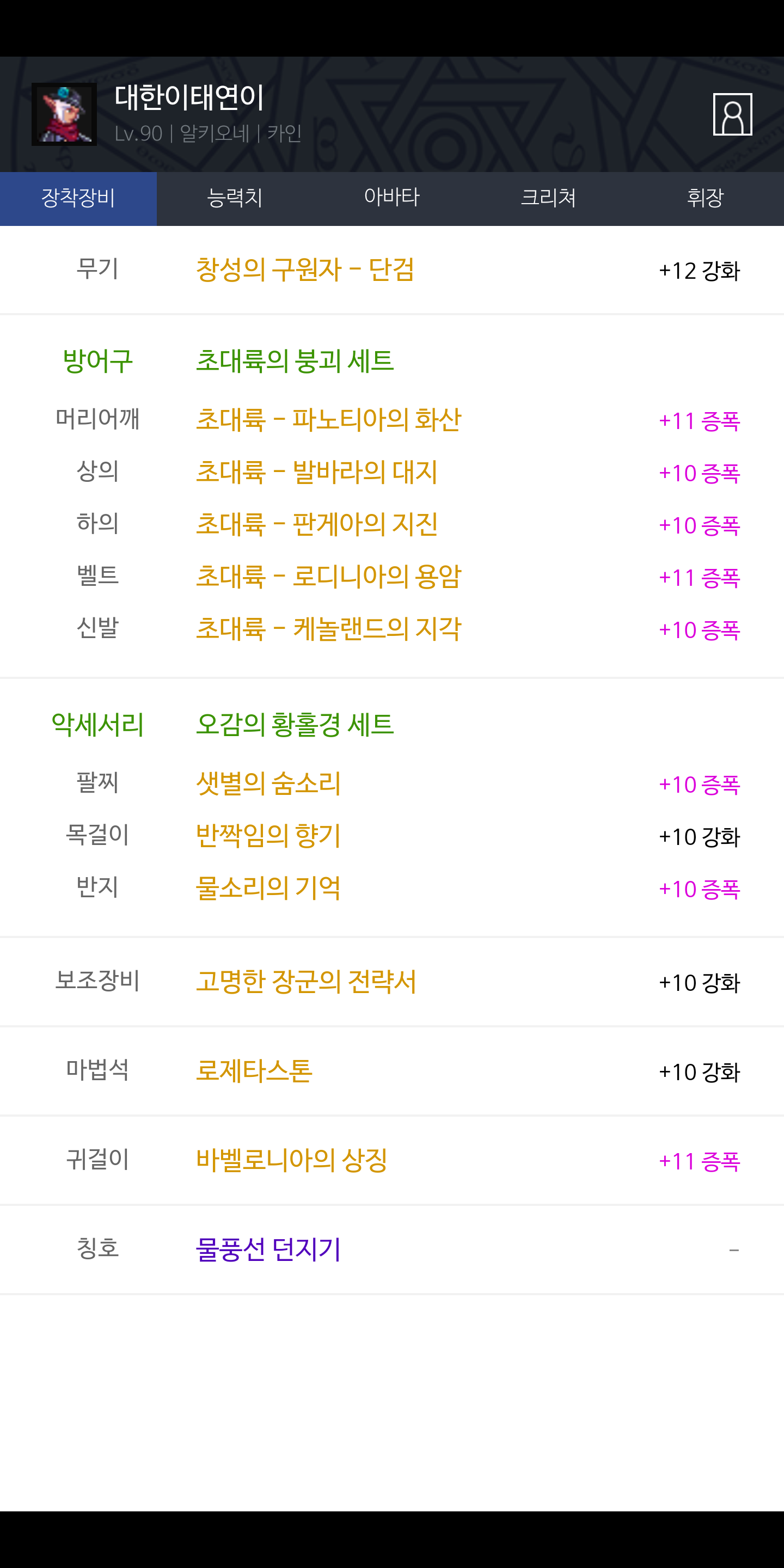Image resolution: width=784 pixels, height=1568 pixels.
Task: Open title 물풍선 던지기
Action: click(268, 1249)
